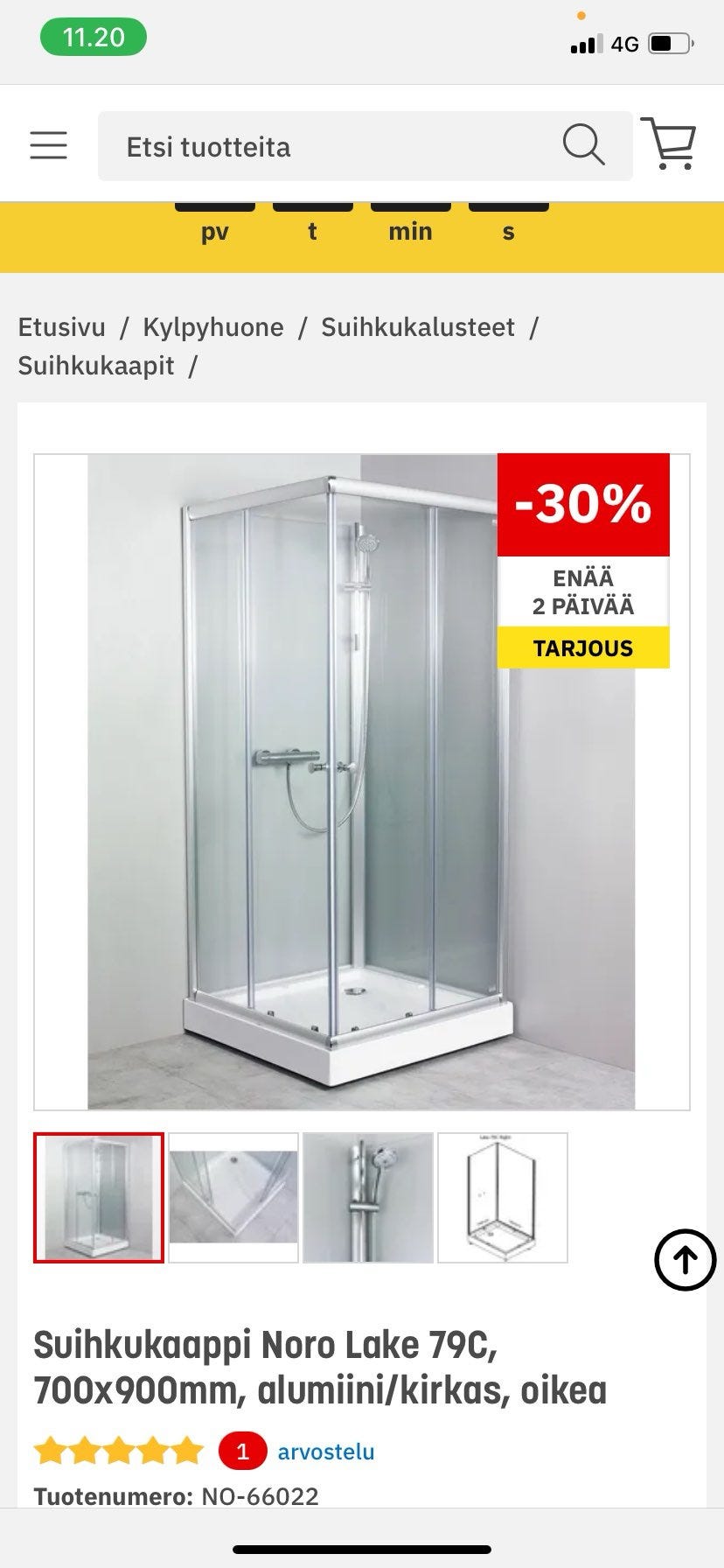Open the hamburger menu
Image resolution: width=724 pixels, height=1568 pixels.
48,145
